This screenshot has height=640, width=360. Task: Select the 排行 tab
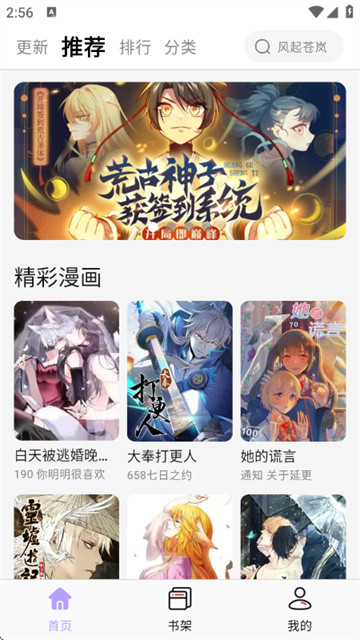(135, 47)
